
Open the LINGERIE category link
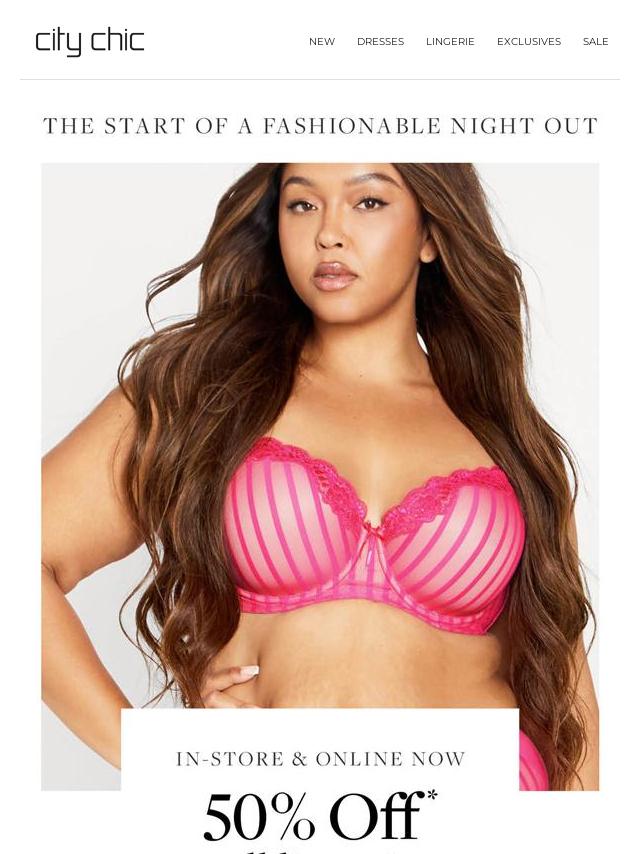pos(450,42)
